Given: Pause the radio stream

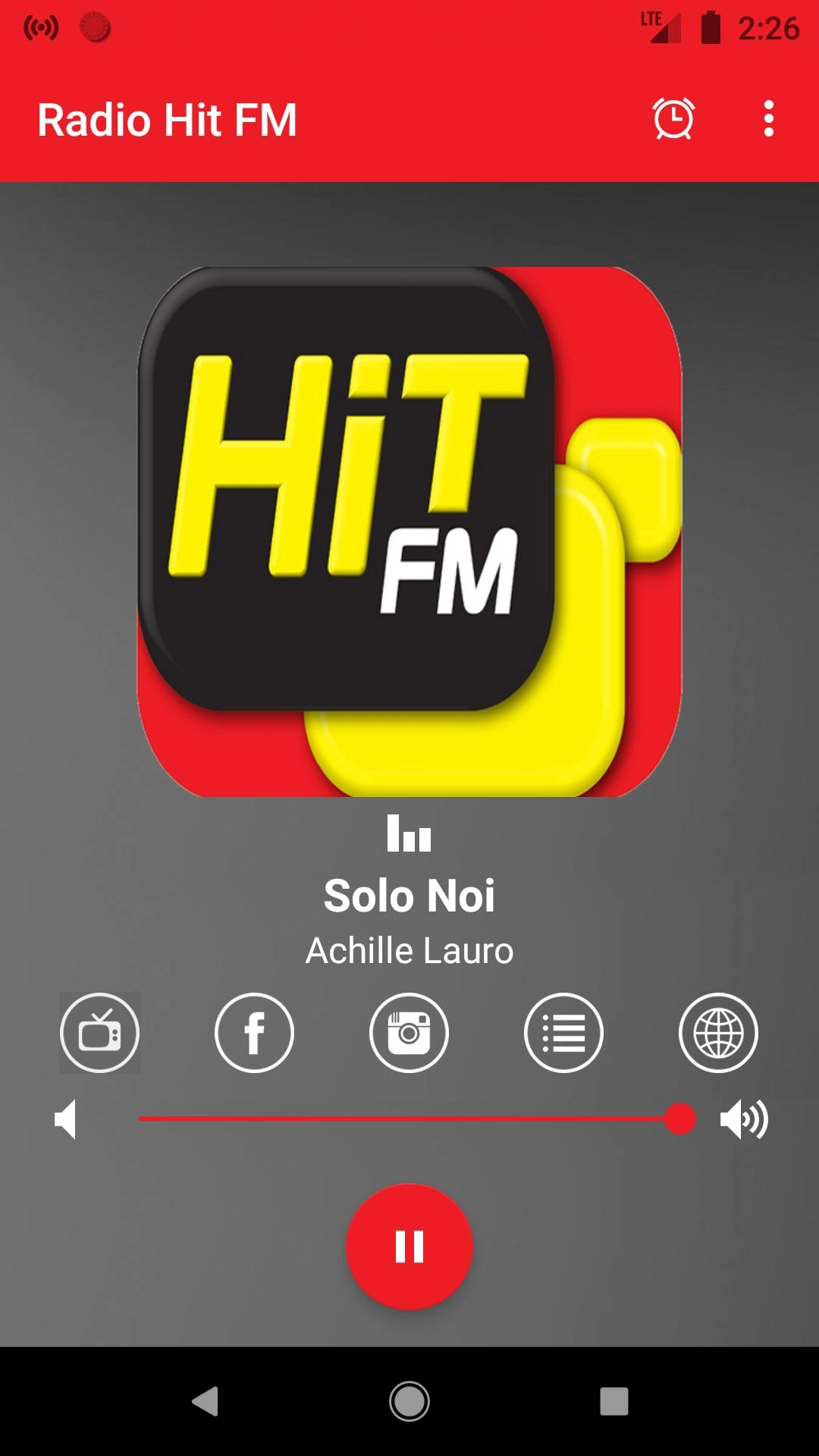Looking at the screenshot, I should (409, 1247).
